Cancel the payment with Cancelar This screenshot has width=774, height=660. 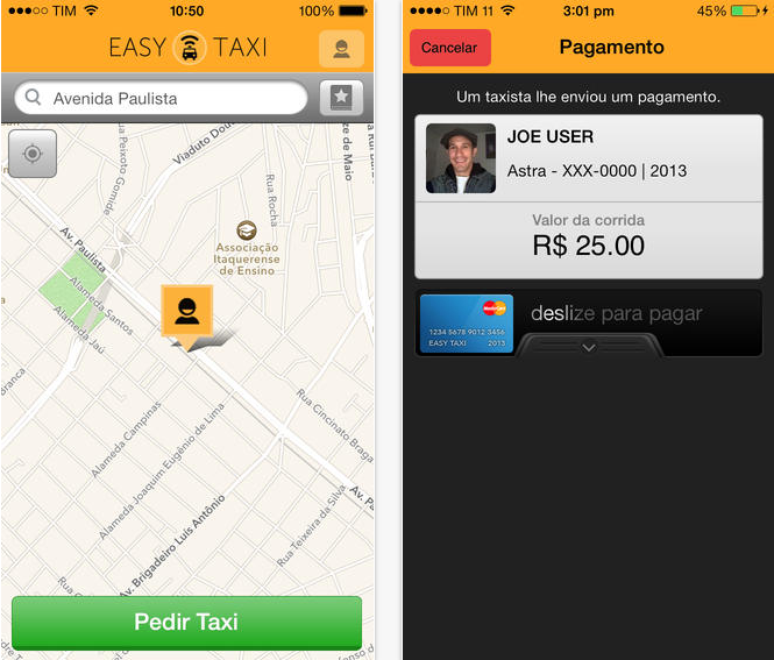(x=449, y=48)
